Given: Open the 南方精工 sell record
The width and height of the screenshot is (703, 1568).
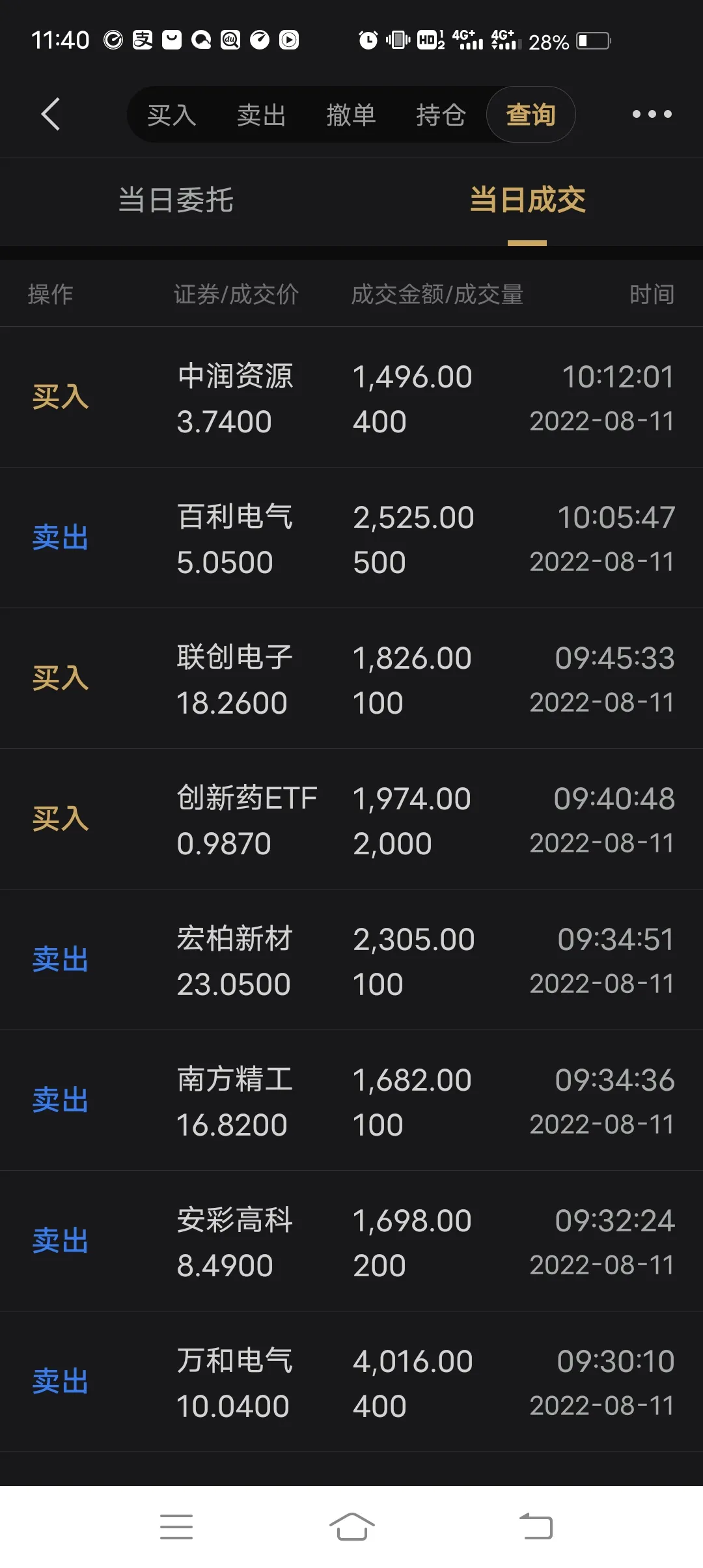Looking at the screenshot, I should 351,1100.
